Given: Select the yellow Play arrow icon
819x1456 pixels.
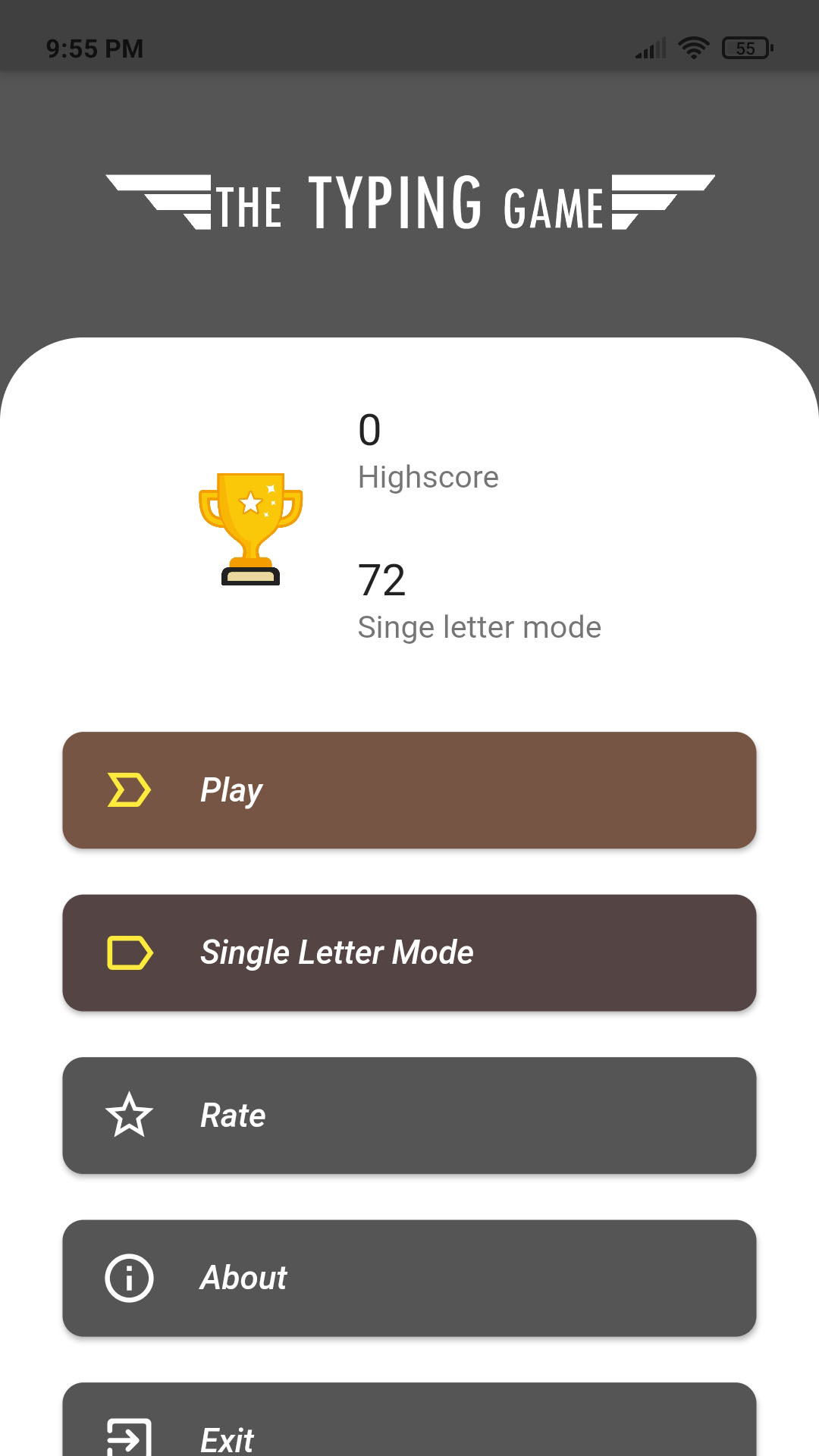Looking at the screenshot, I should click(127, 790).
